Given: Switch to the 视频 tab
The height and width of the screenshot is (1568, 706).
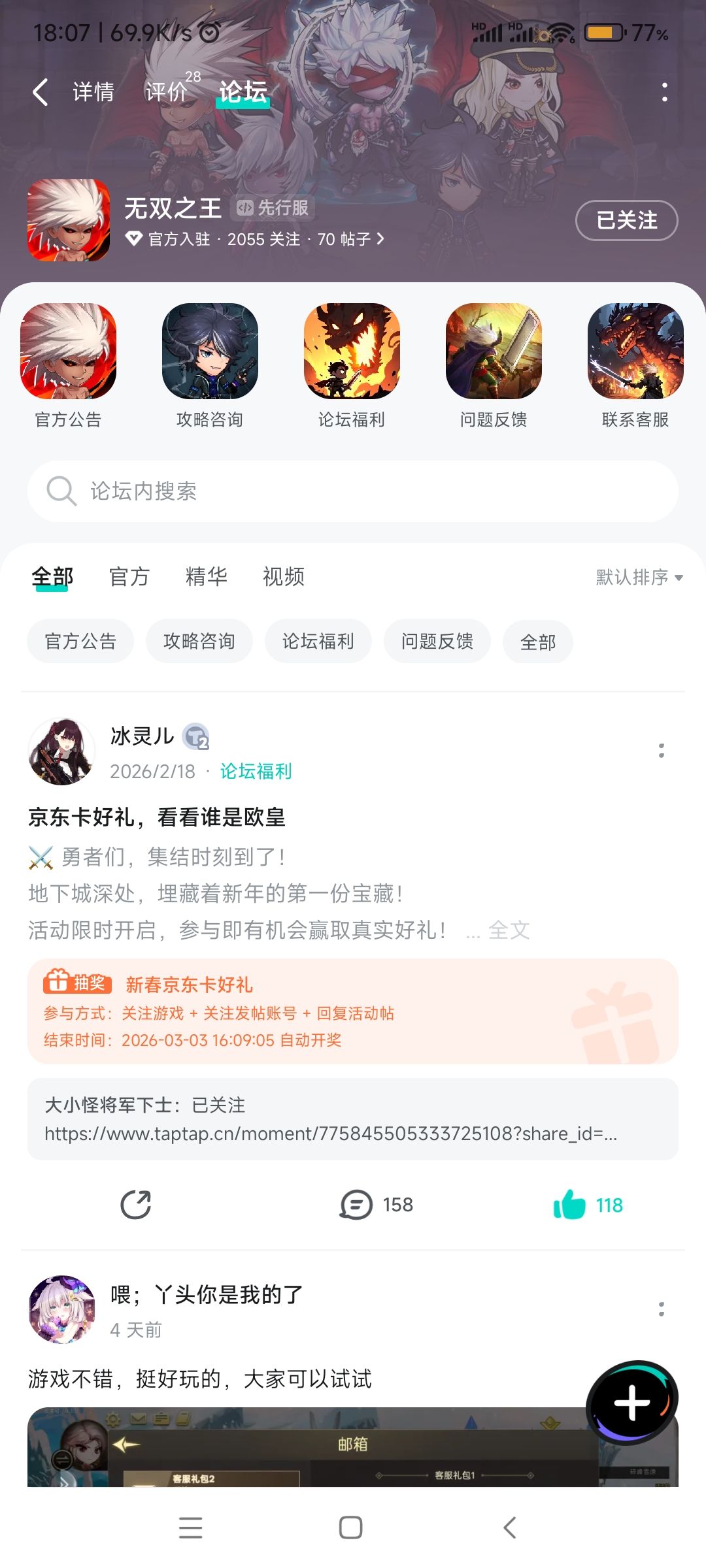Looking at the screenshot, I should pyautogui.click(x=284, y=577).
